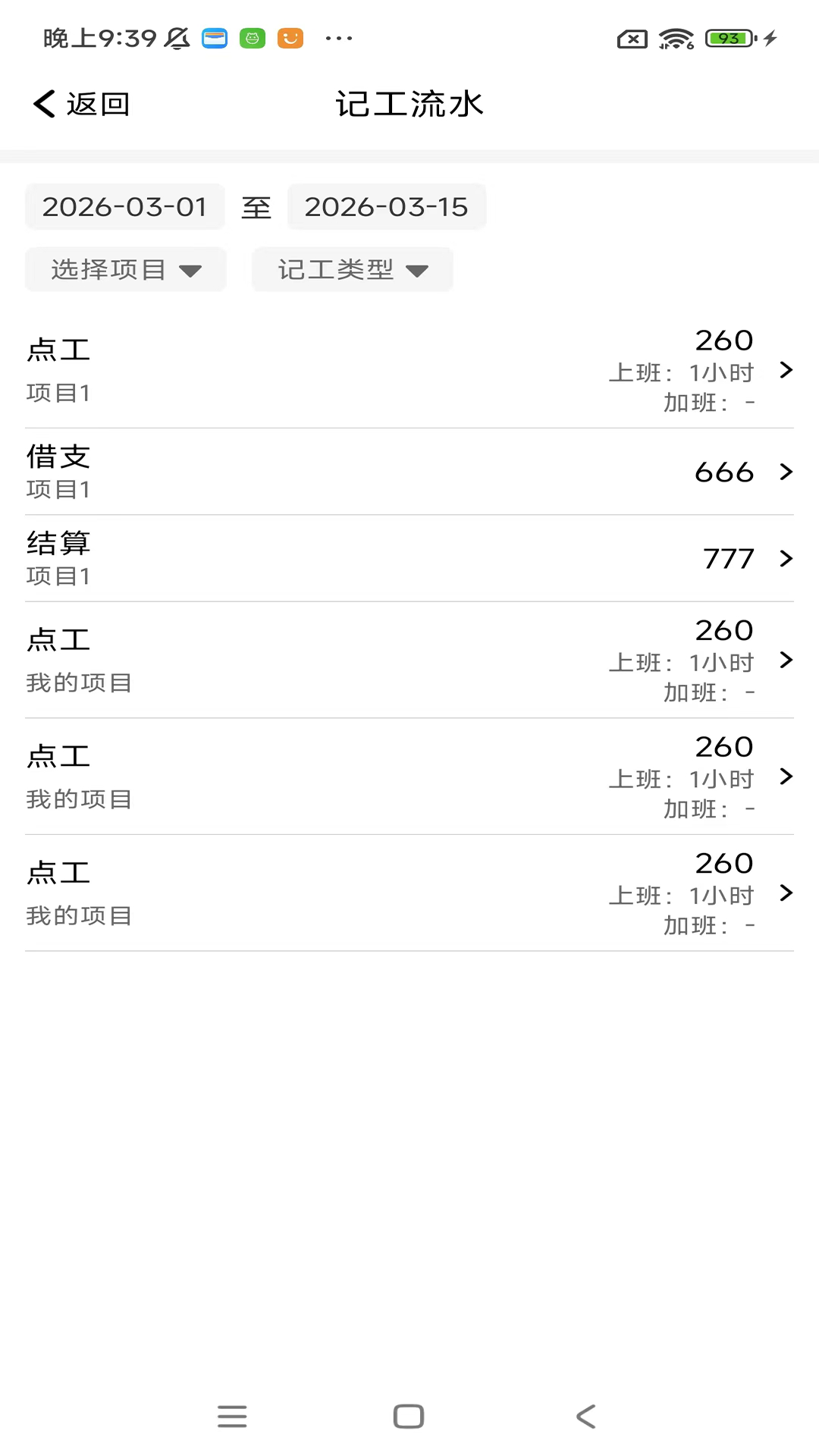Tap chevron on first 我的项目 点工 row

click(x=785, y=661)
